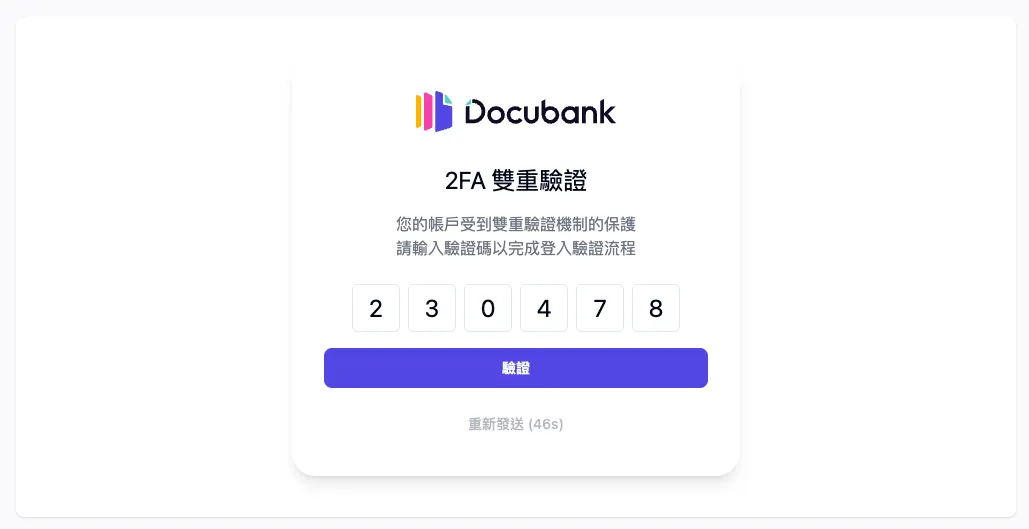Tap the first code box showing 2
1029x529 pixels.
pos(376,308)
